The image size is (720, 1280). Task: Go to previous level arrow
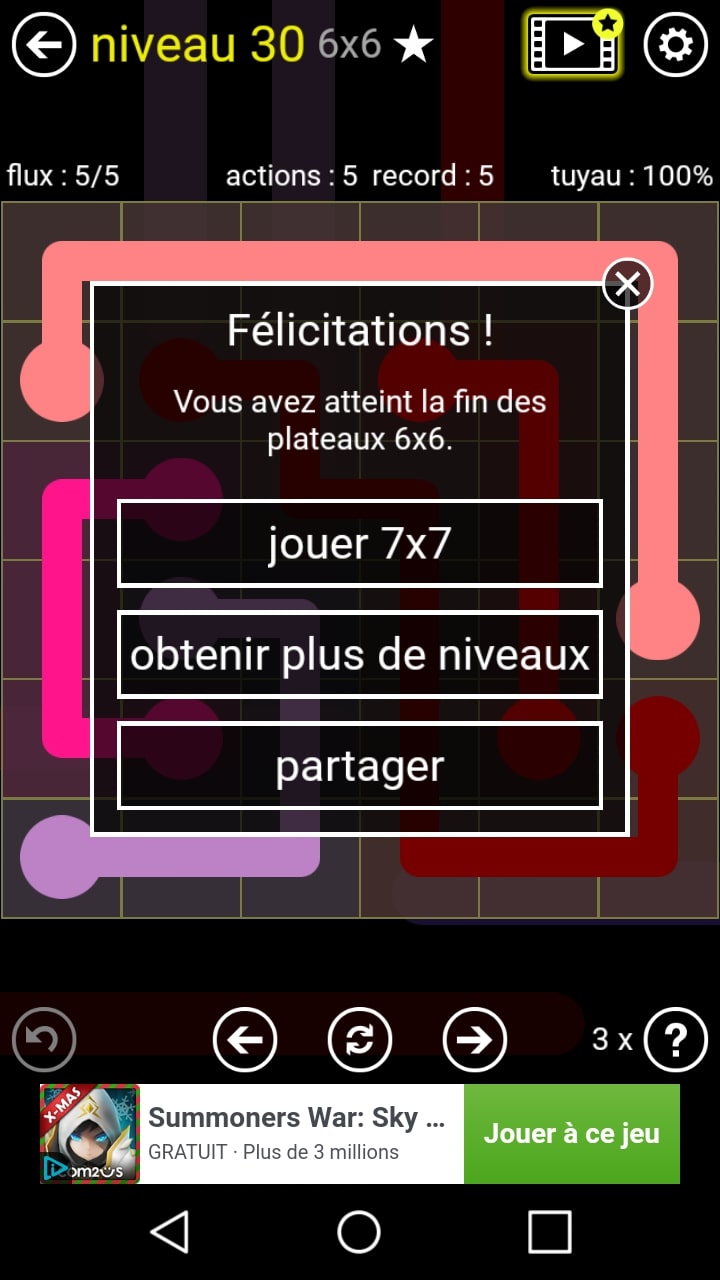click(x=245, y=1040)
